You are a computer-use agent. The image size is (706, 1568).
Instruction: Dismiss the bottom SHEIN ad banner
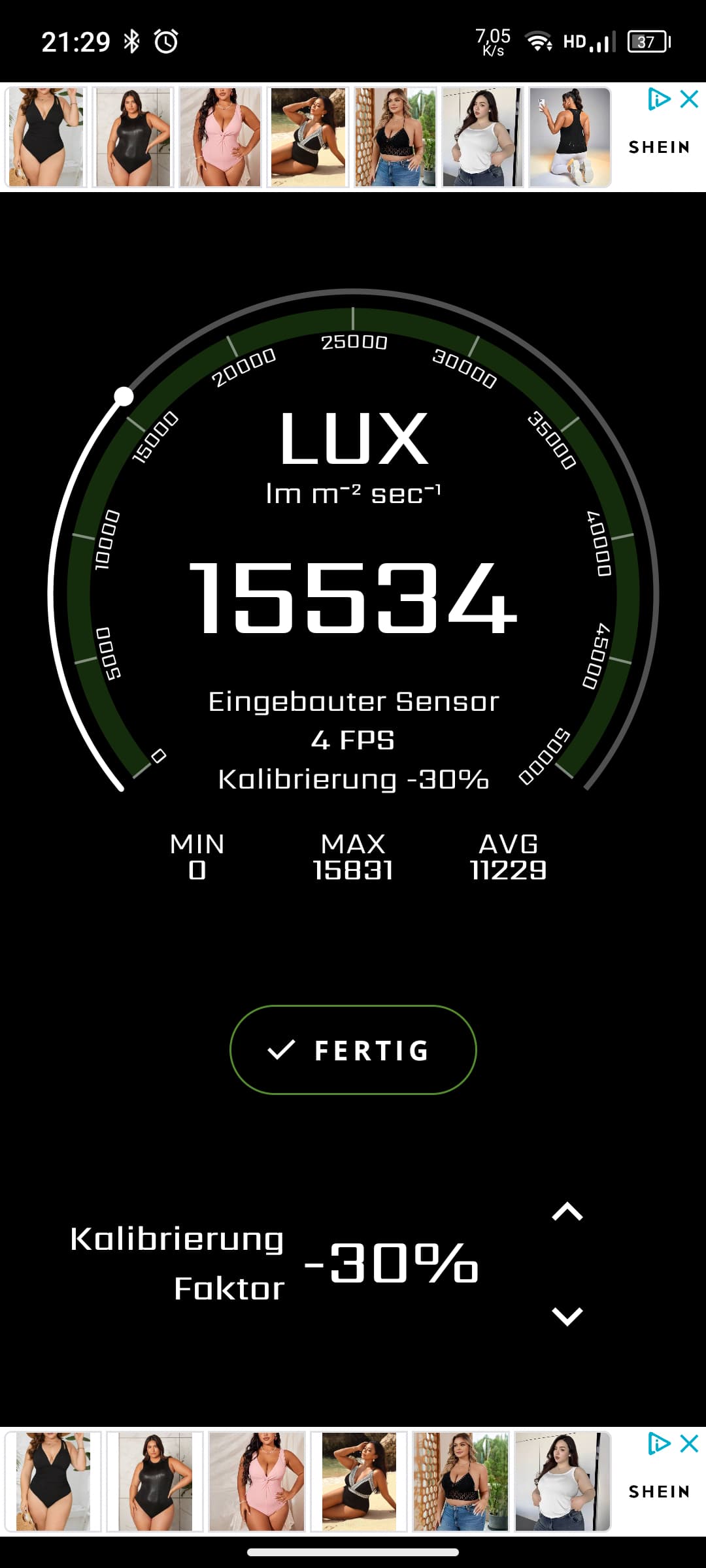(690, 1443)
